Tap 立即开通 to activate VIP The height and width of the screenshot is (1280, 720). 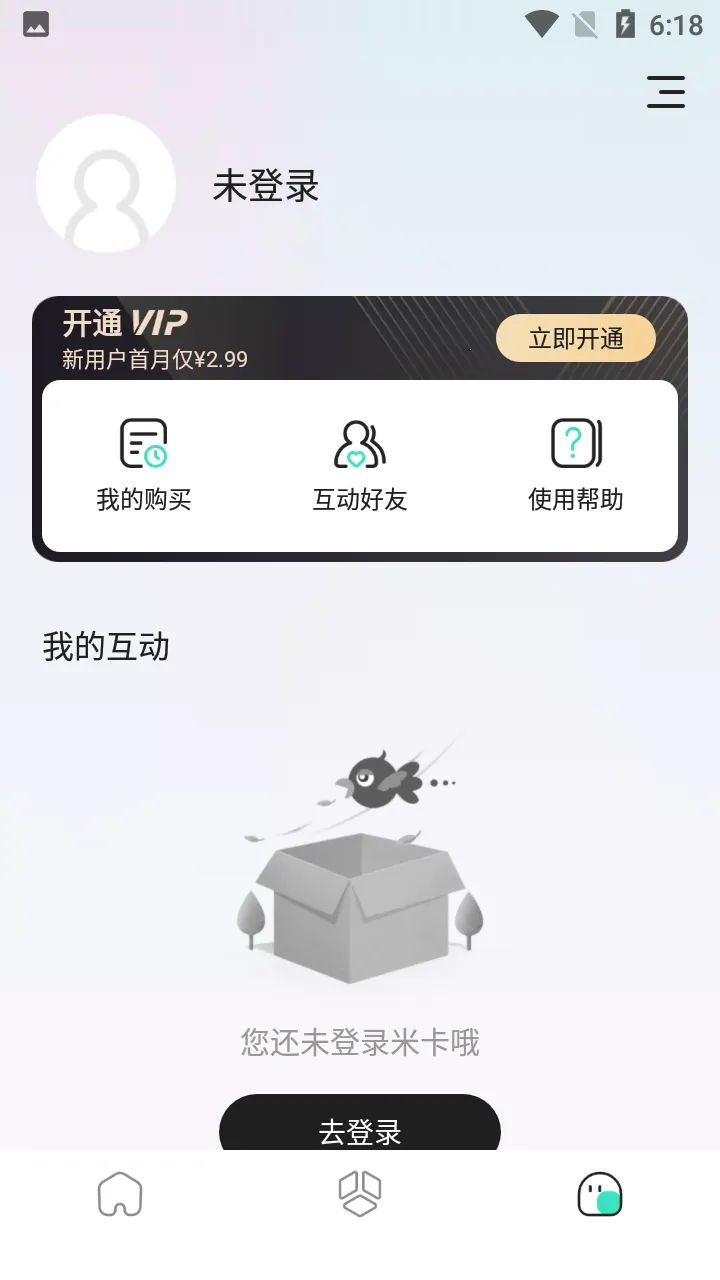coord(575,338)
